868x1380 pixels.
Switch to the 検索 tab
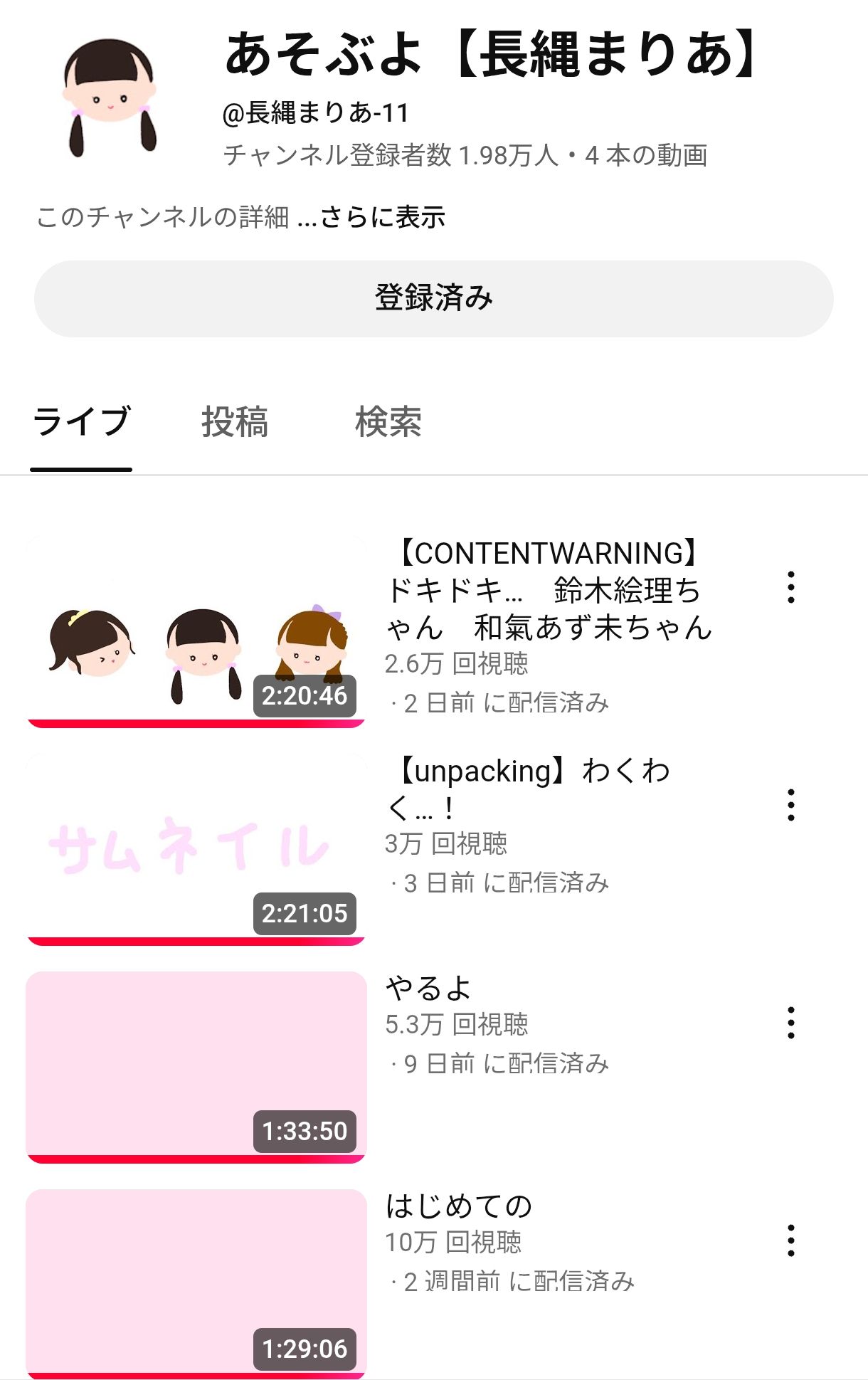(388, 421)
